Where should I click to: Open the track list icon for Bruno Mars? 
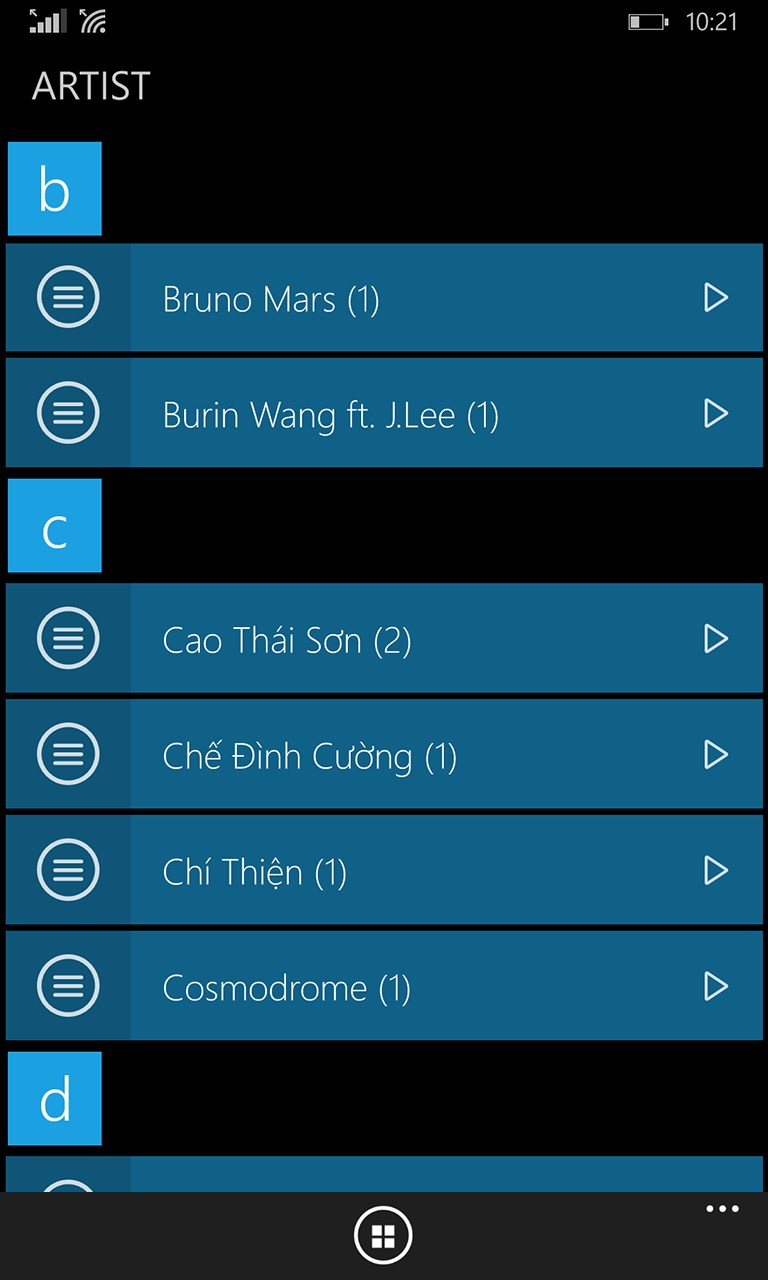tap(67, 297)
